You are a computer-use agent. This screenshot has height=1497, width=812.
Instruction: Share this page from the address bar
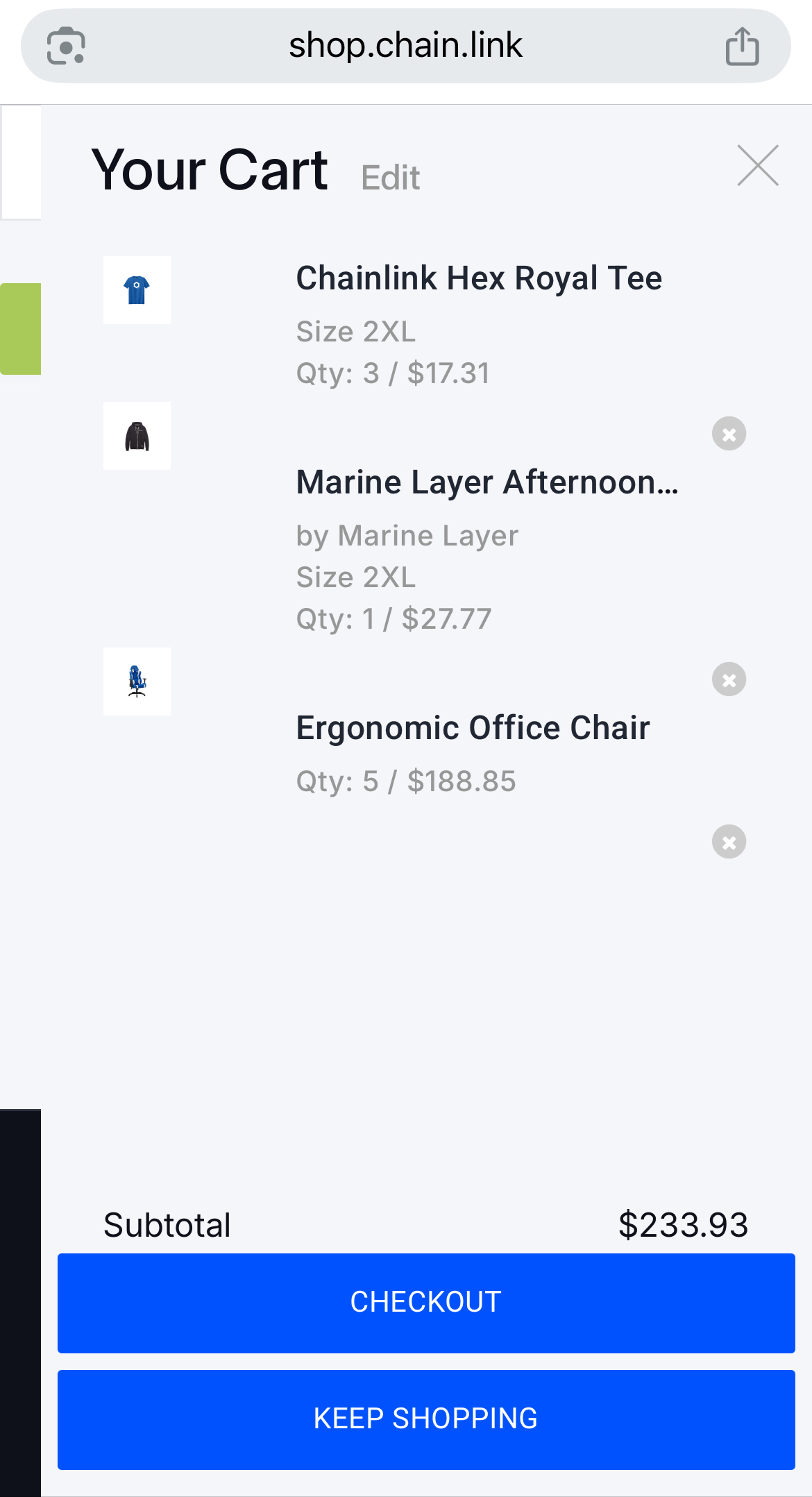point(742,46)
